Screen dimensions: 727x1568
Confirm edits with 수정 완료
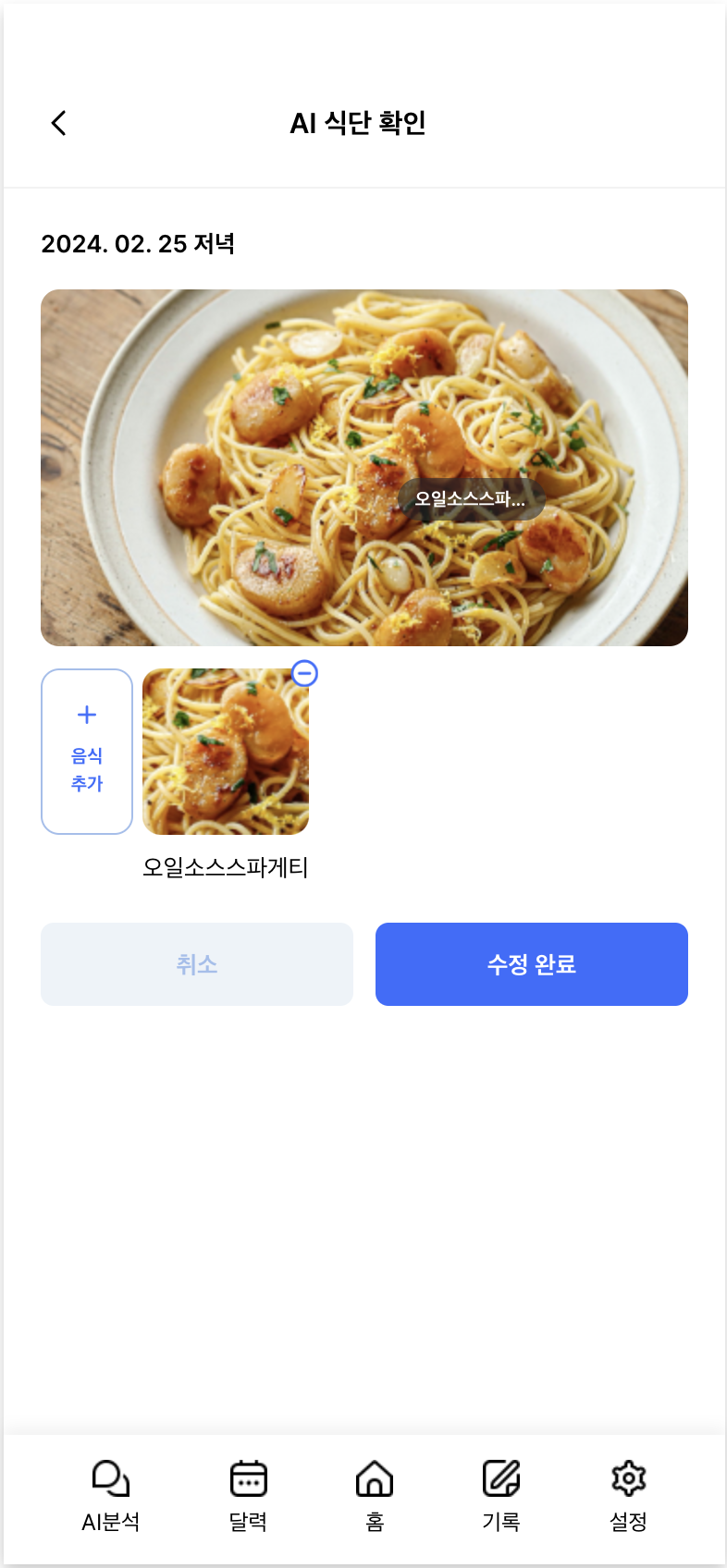(532, 964)
